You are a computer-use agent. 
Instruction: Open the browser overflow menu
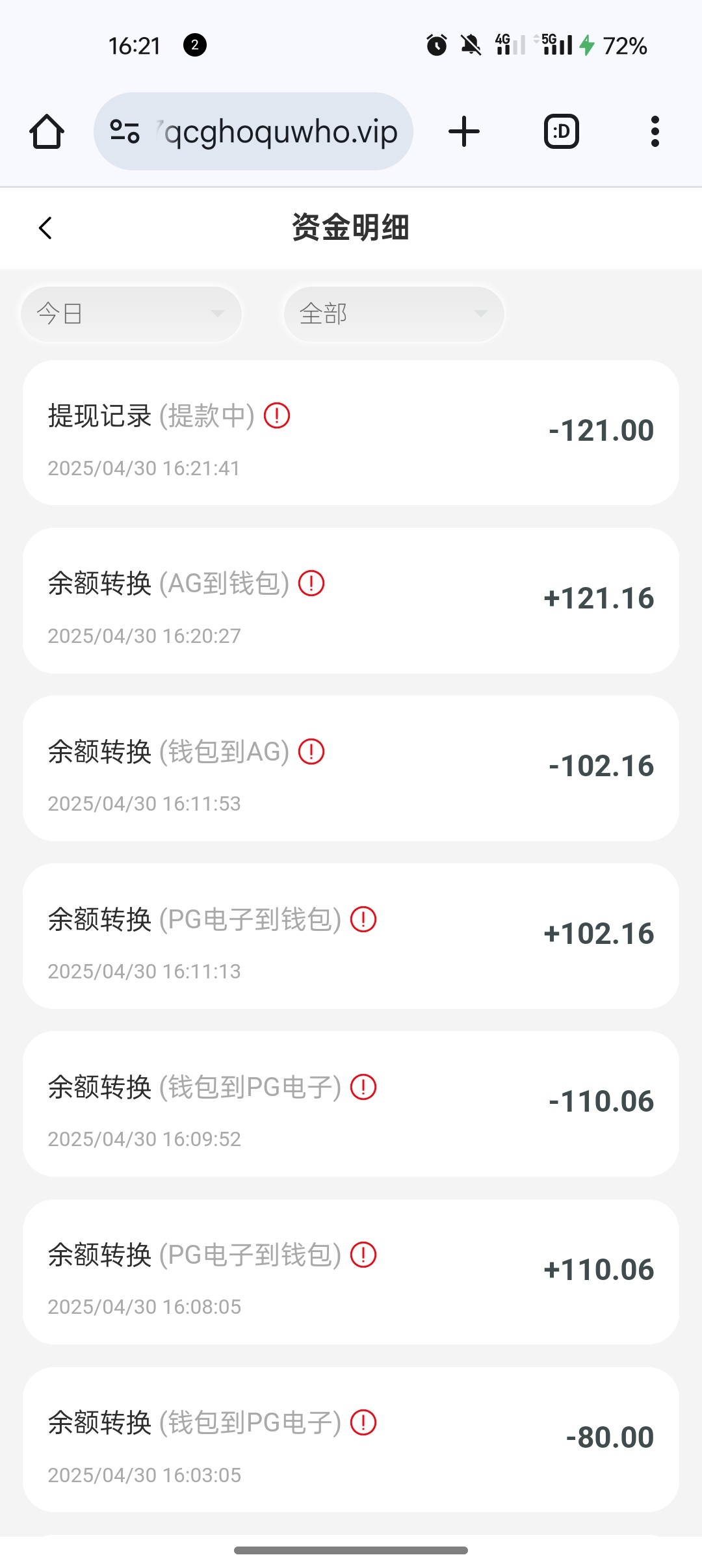click(x=655, y=132)
